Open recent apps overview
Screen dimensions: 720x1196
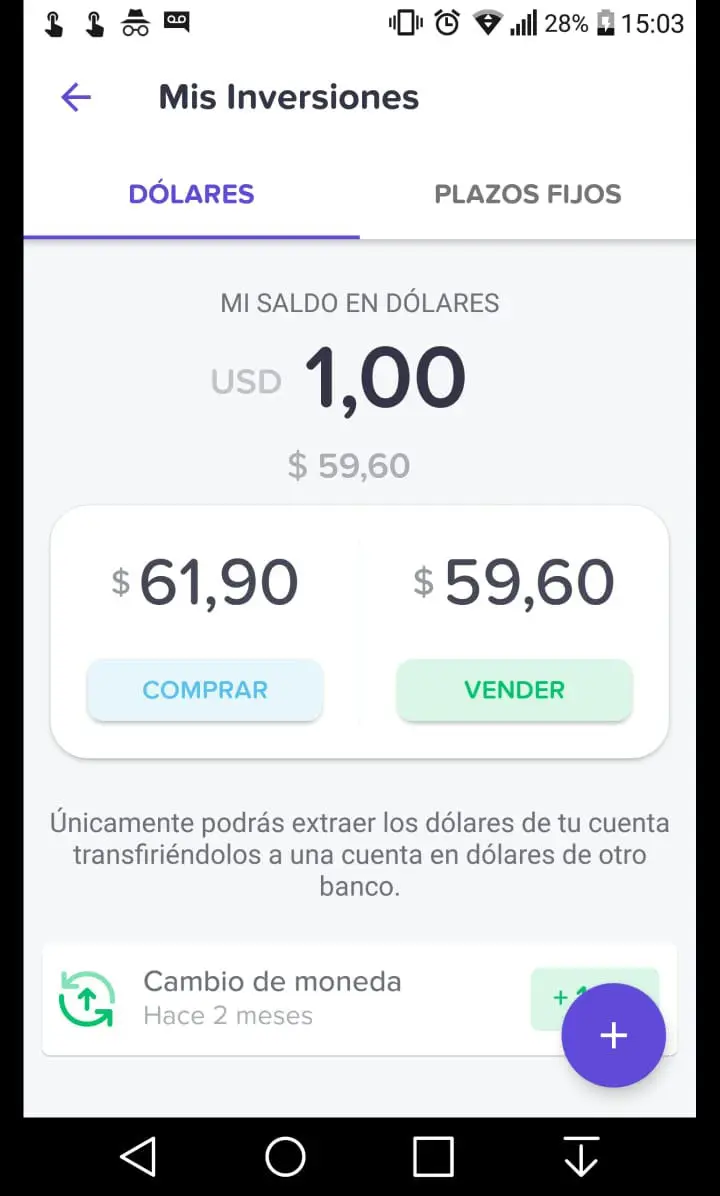(x=433, y=1157)
